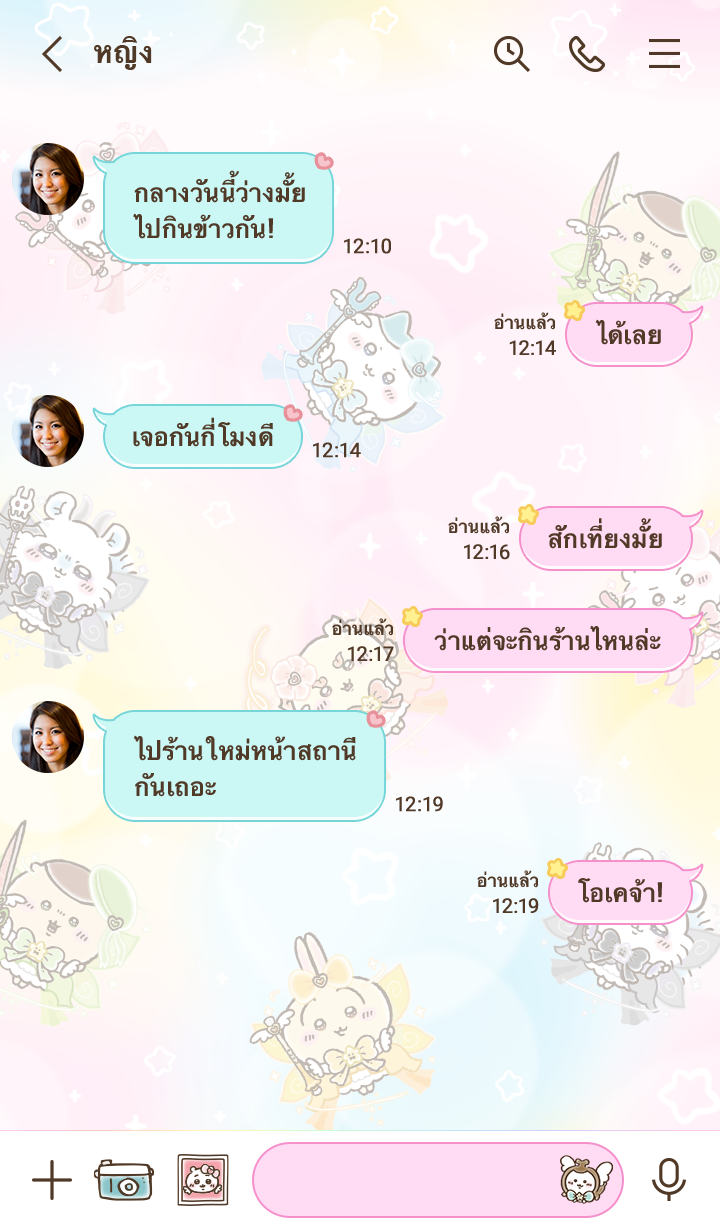Search the chat history

[512, 54]
